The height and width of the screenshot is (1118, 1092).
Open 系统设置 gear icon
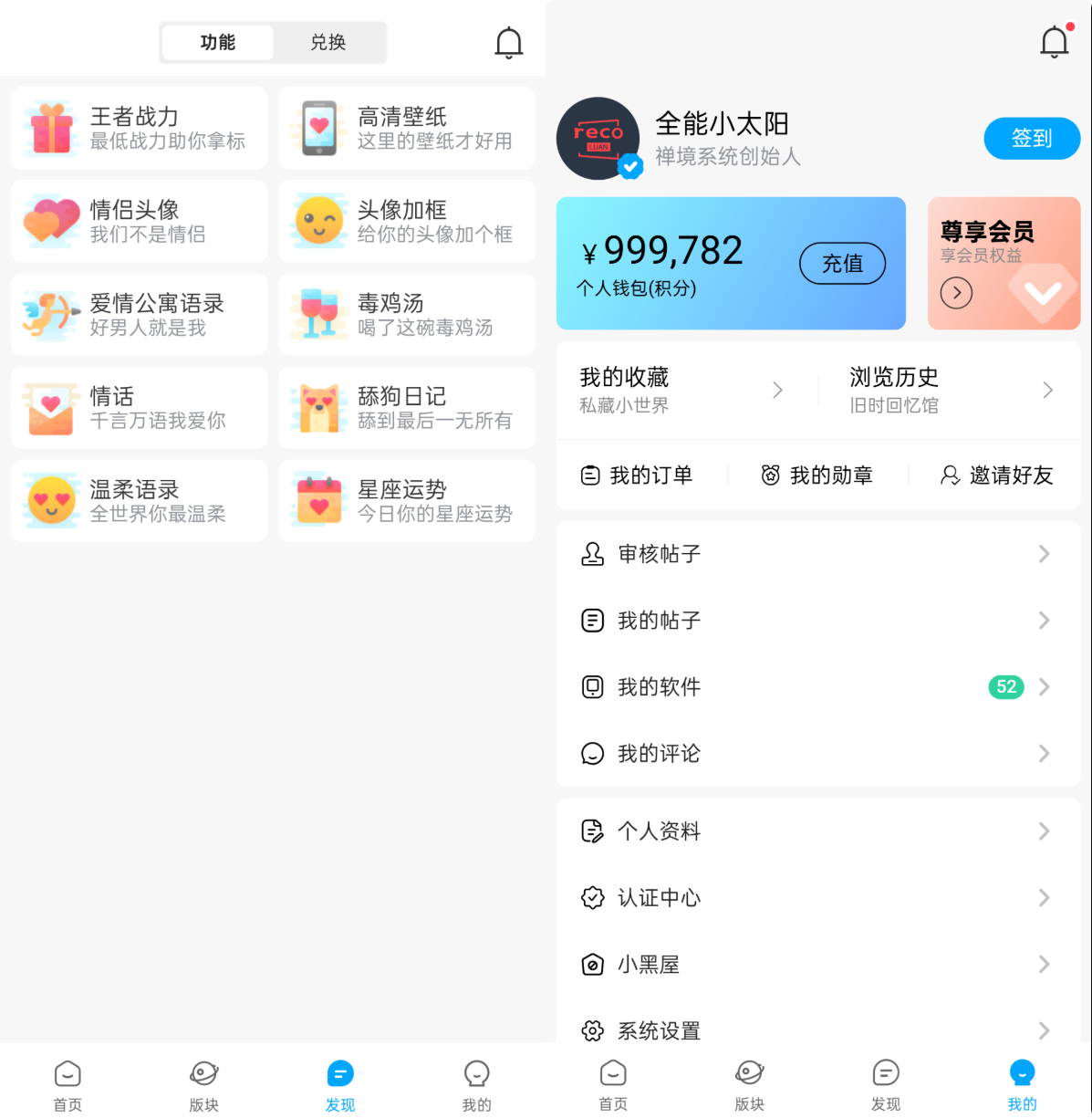pos(593,1030)
